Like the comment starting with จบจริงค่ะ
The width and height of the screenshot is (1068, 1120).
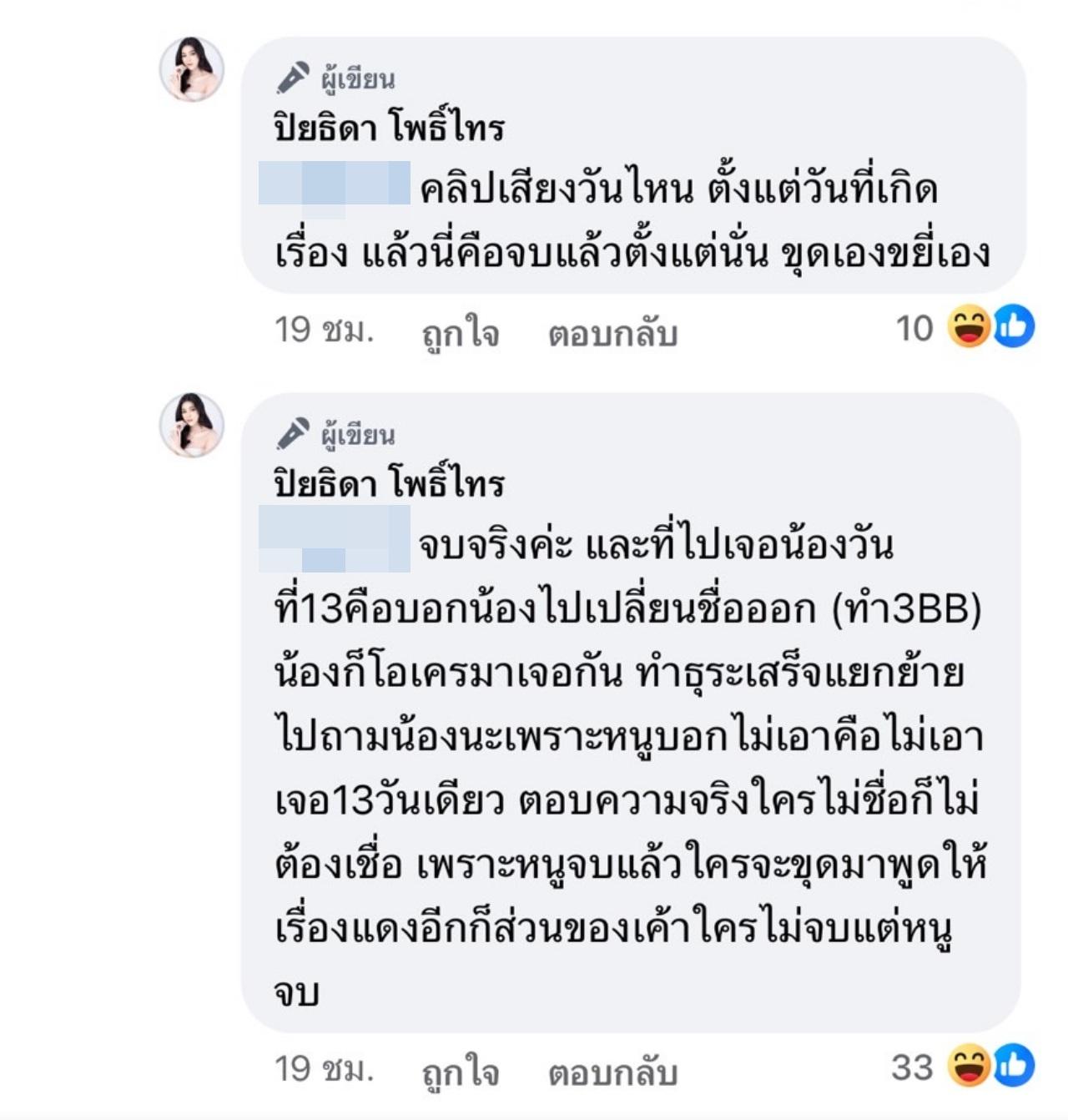(461, 1072)
